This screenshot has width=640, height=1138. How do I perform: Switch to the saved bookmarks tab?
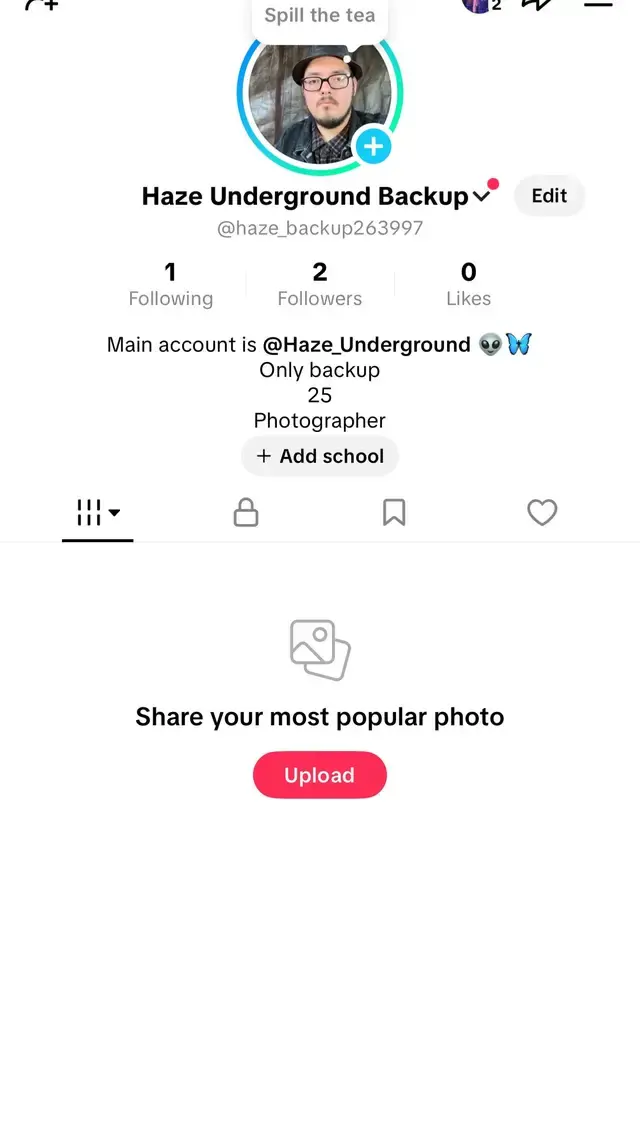point(394,513)
